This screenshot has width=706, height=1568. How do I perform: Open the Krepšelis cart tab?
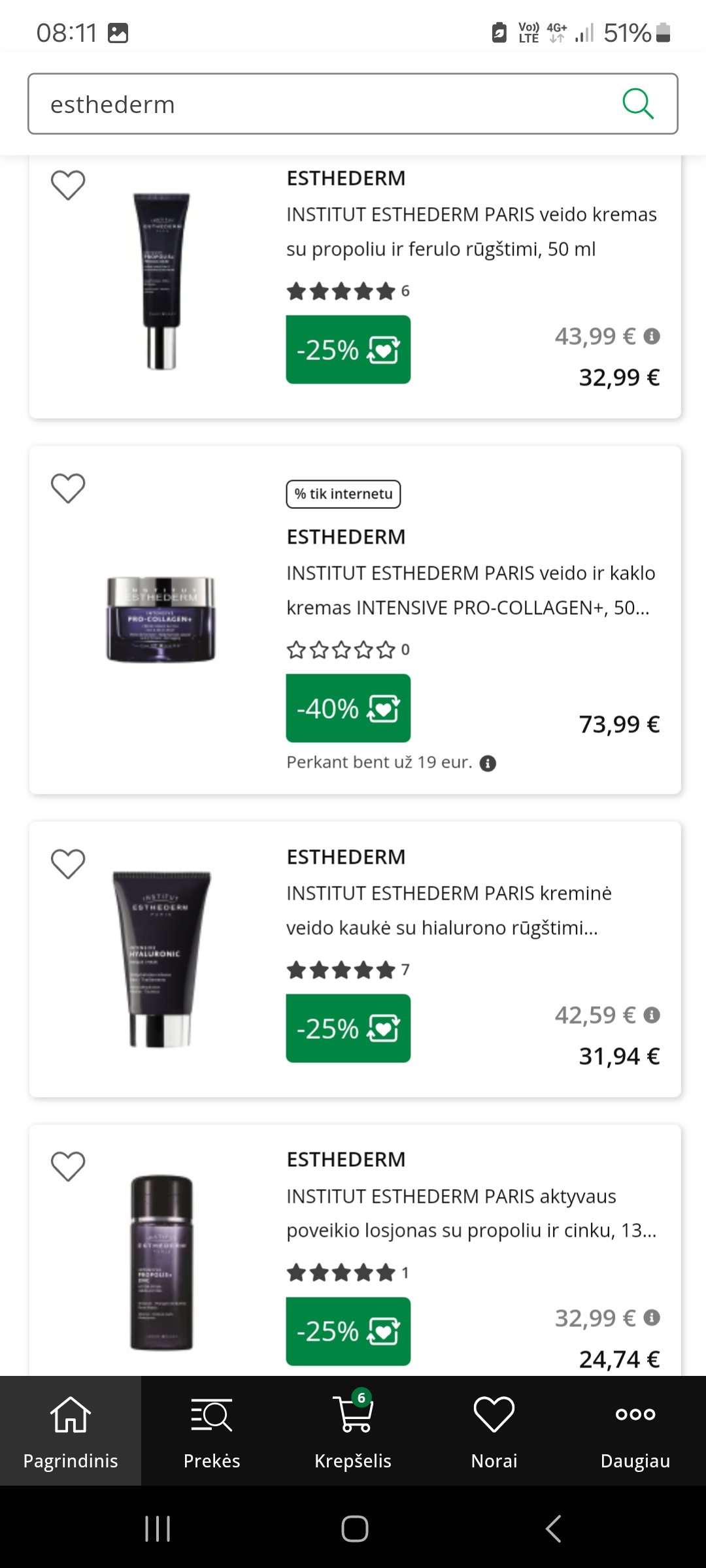coord(353,1431)
